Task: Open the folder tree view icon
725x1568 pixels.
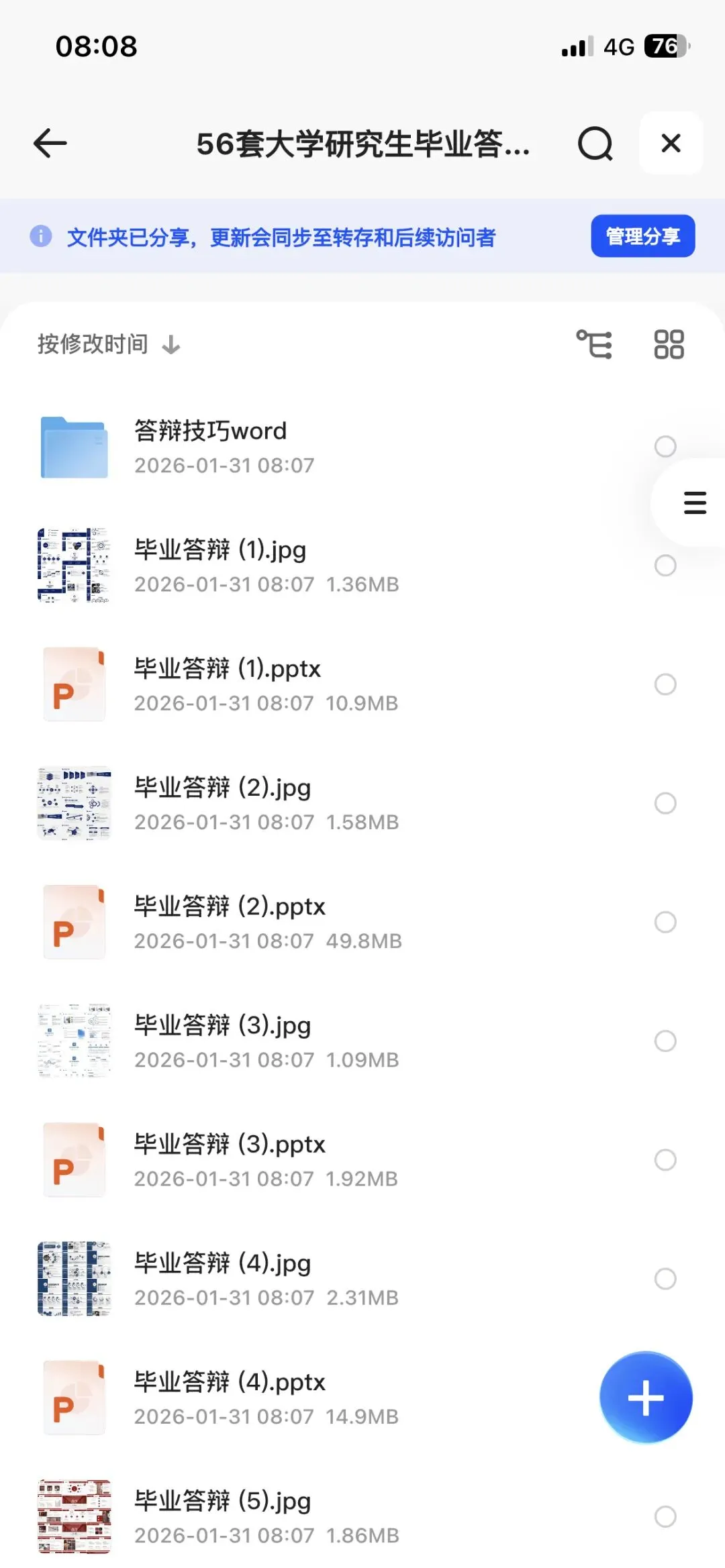Action: 595,344
